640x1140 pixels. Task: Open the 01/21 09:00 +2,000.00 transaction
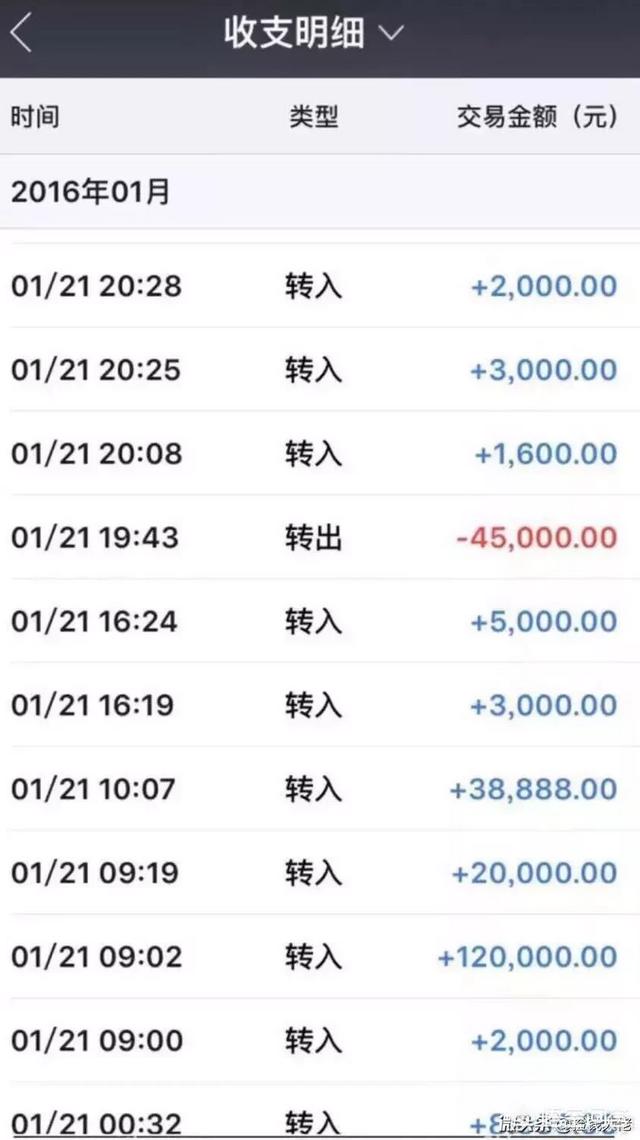pyautogui.click(x=320, y=1040)
